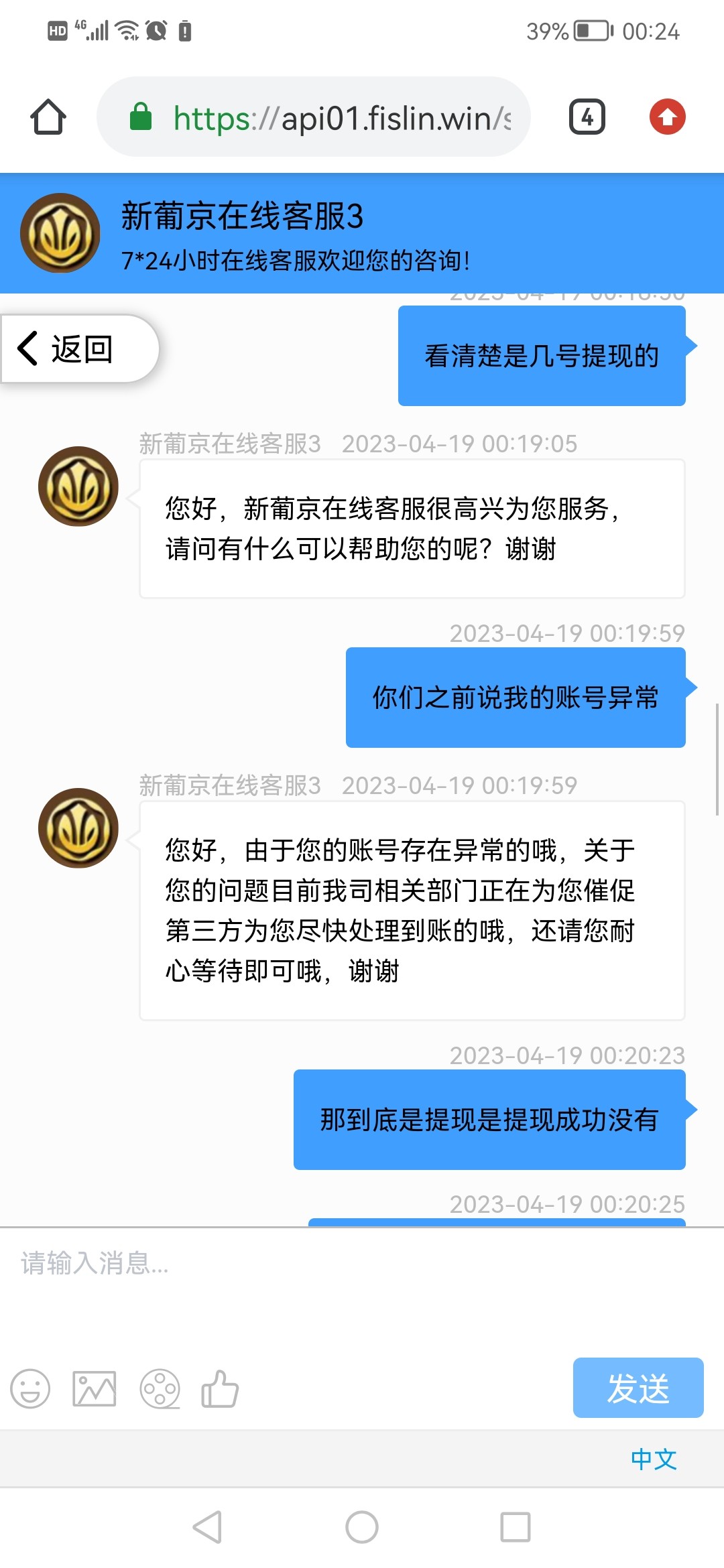The width and height of the screenshot is (724, 1568).
Task: Tap the system back navigation button
Action: tap(207, 1527)
